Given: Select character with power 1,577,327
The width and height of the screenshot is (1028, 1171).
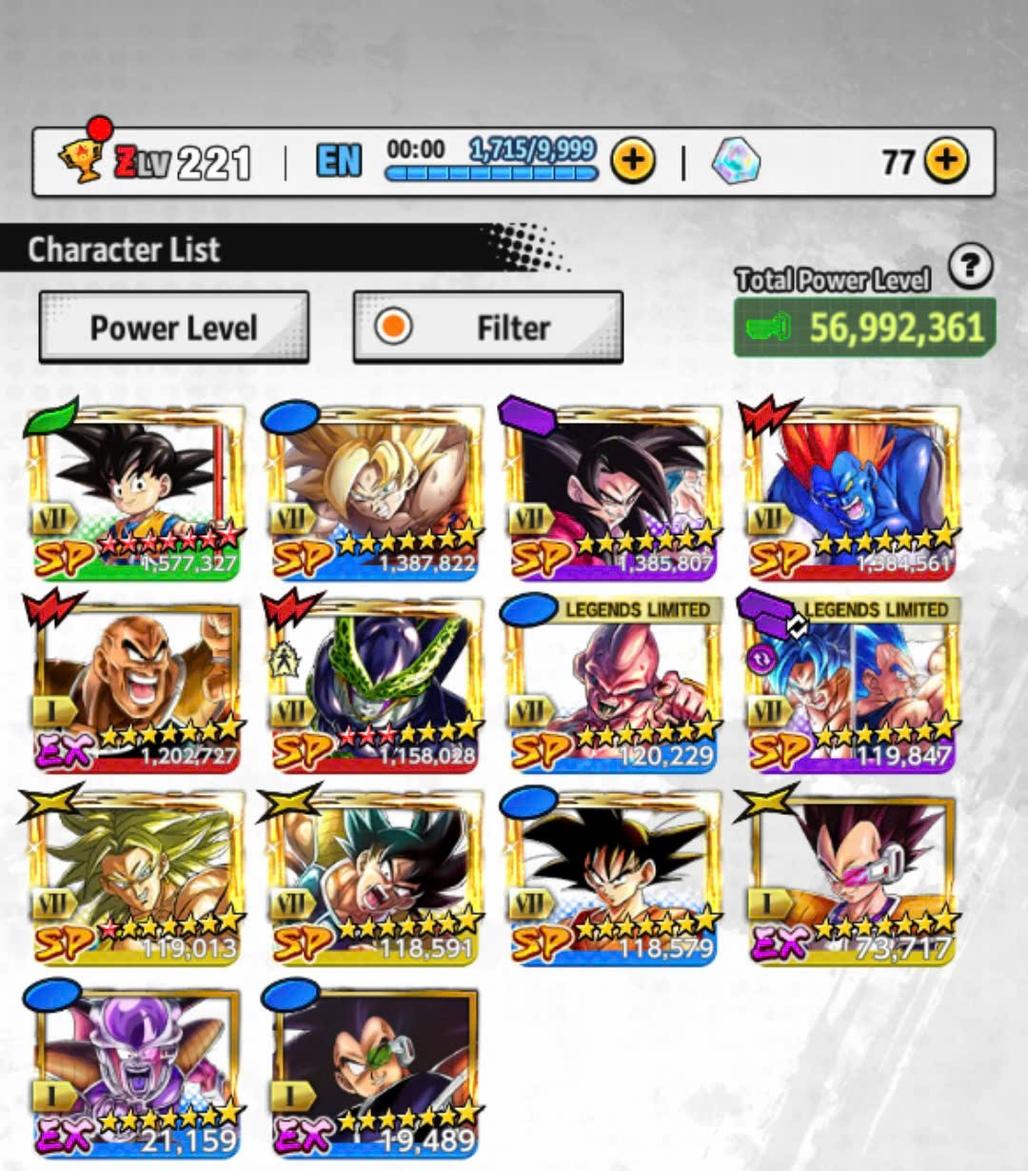Looking at the screenshot, I should 135,493.
